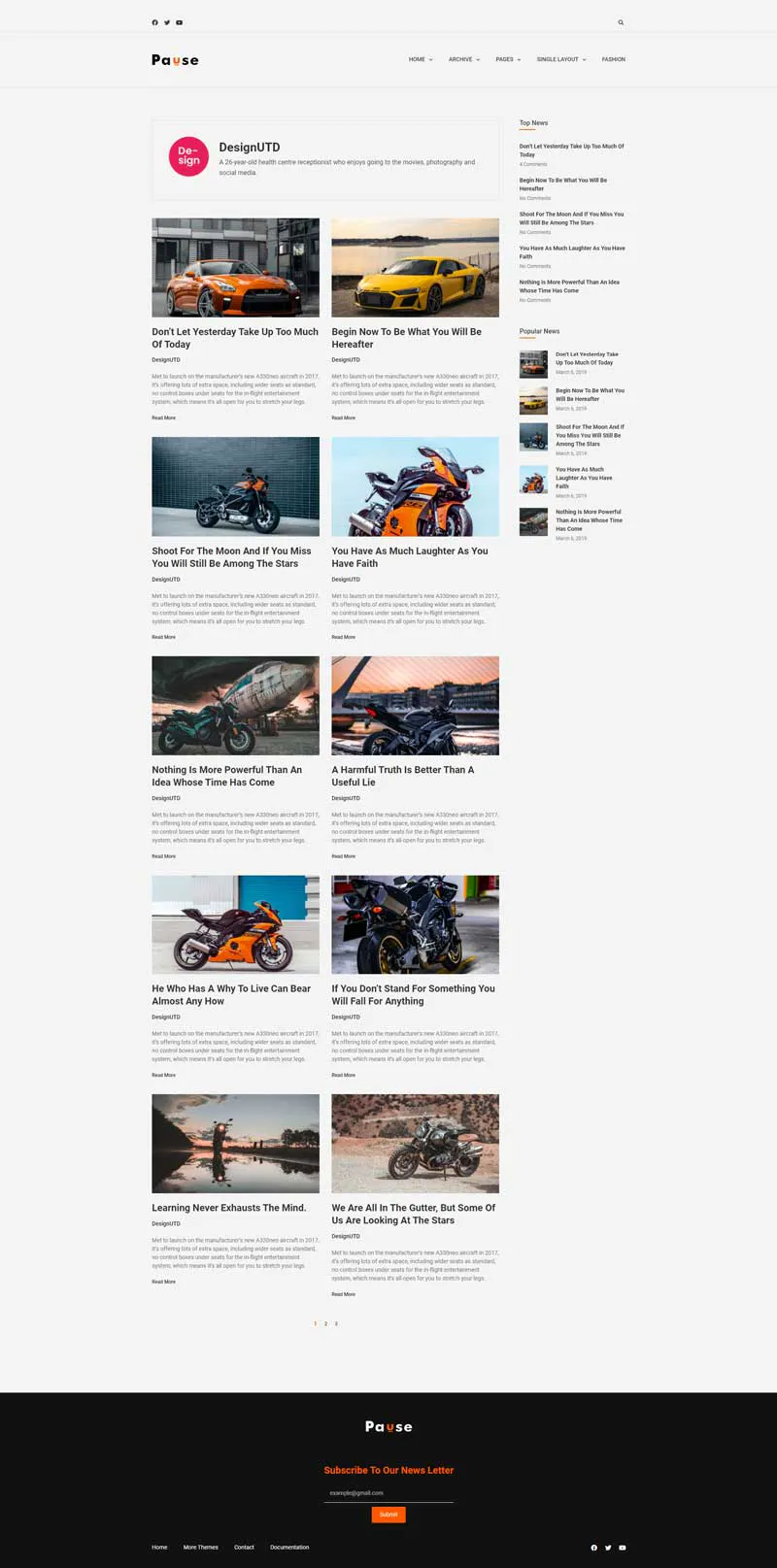Viewport: 777px width, 1568px height.
Task: Enter email in newsletter field
Action: click(388, 1492)
